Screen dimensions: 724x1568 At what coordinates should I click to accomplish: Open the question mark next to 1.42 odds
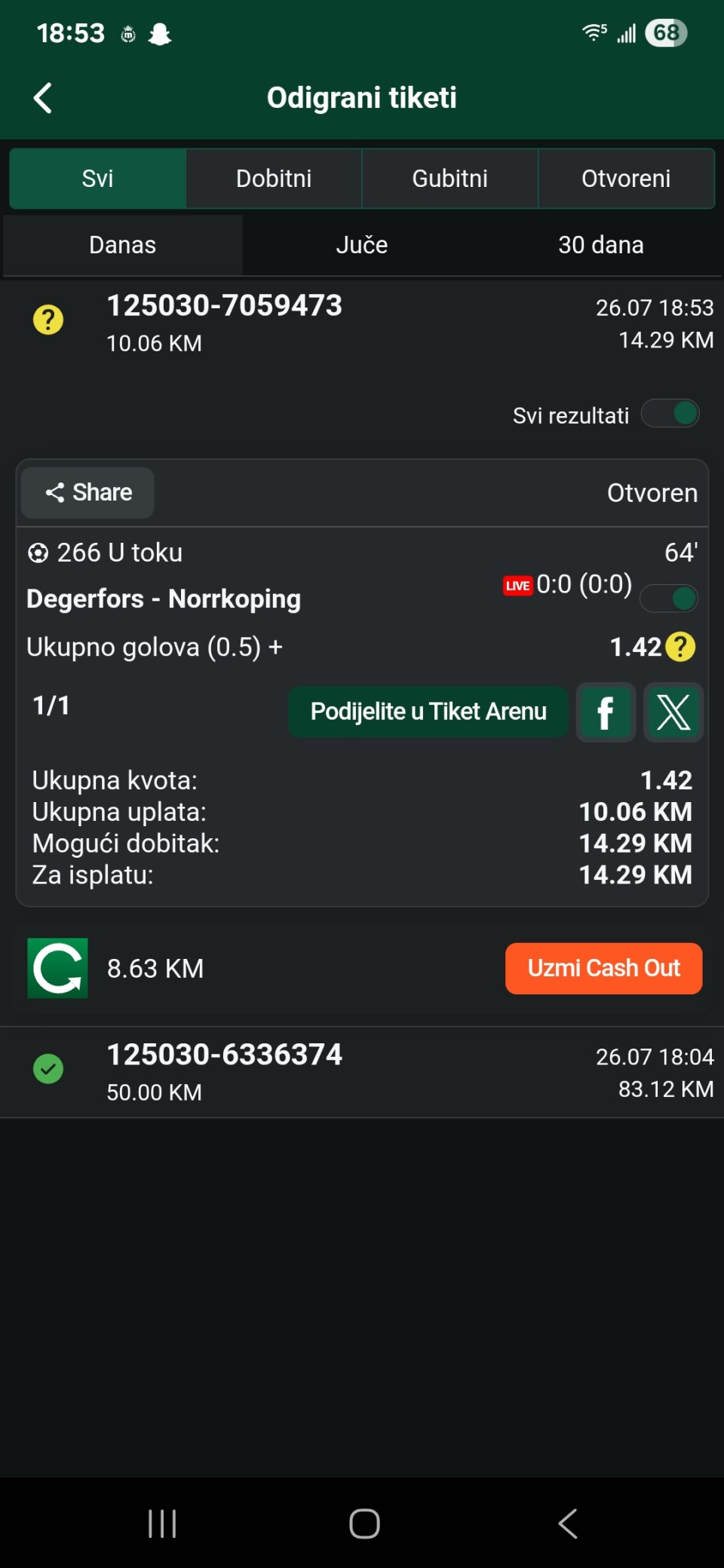[681, 647]
